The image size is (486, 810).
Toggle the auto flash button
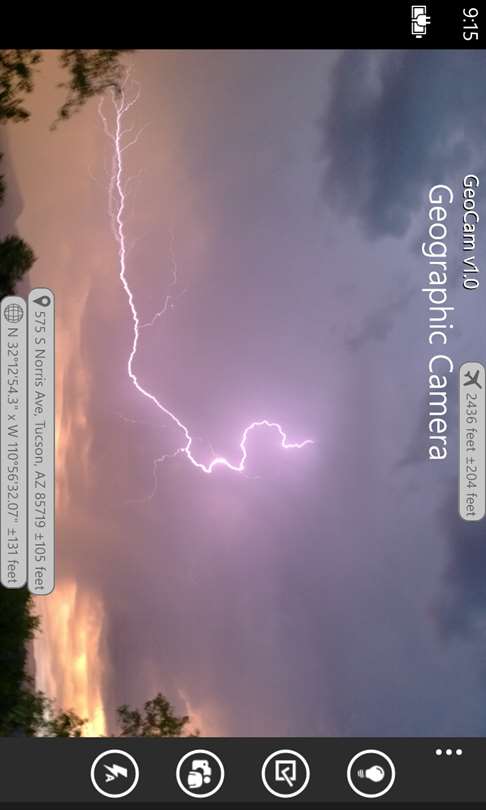pyautogui.click(x=115, y=773)
